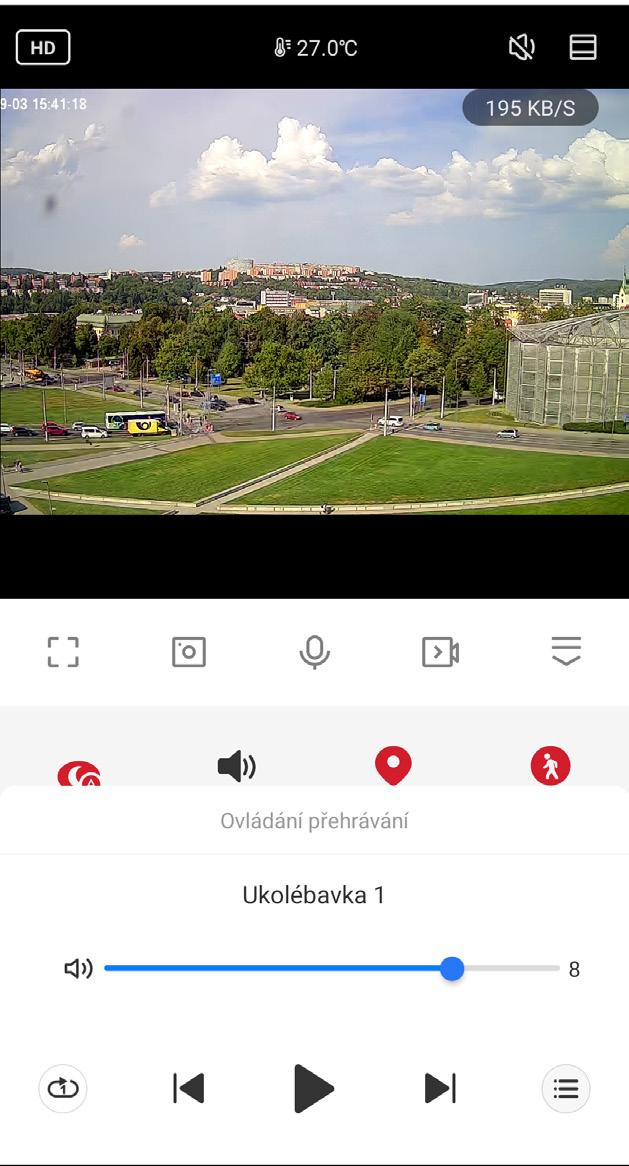
Task: Skip to the previous lullaby
Action: pos(188,1088)
